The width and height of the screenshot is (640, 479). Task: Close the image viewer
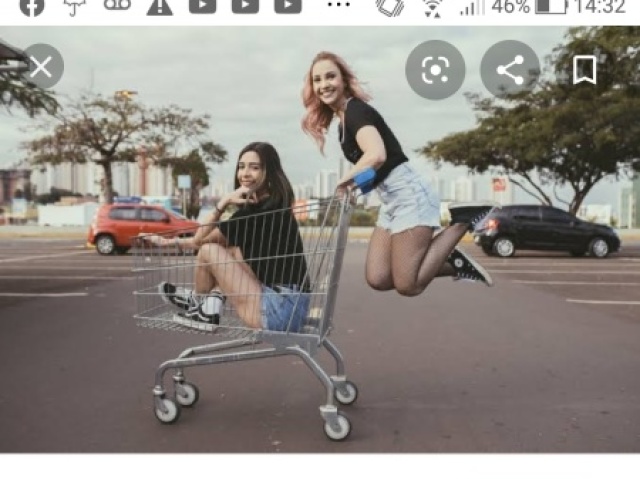click(41, 67)
